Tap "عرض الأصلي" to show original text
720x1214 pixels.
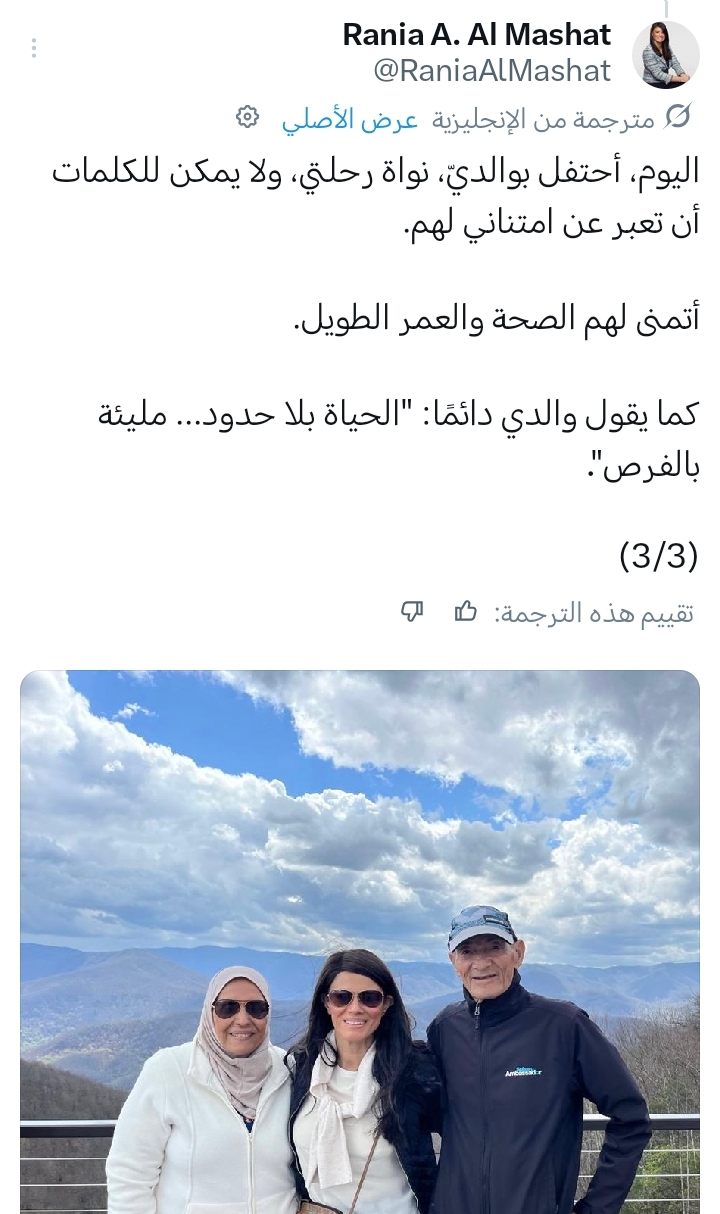tap(349, 119)
